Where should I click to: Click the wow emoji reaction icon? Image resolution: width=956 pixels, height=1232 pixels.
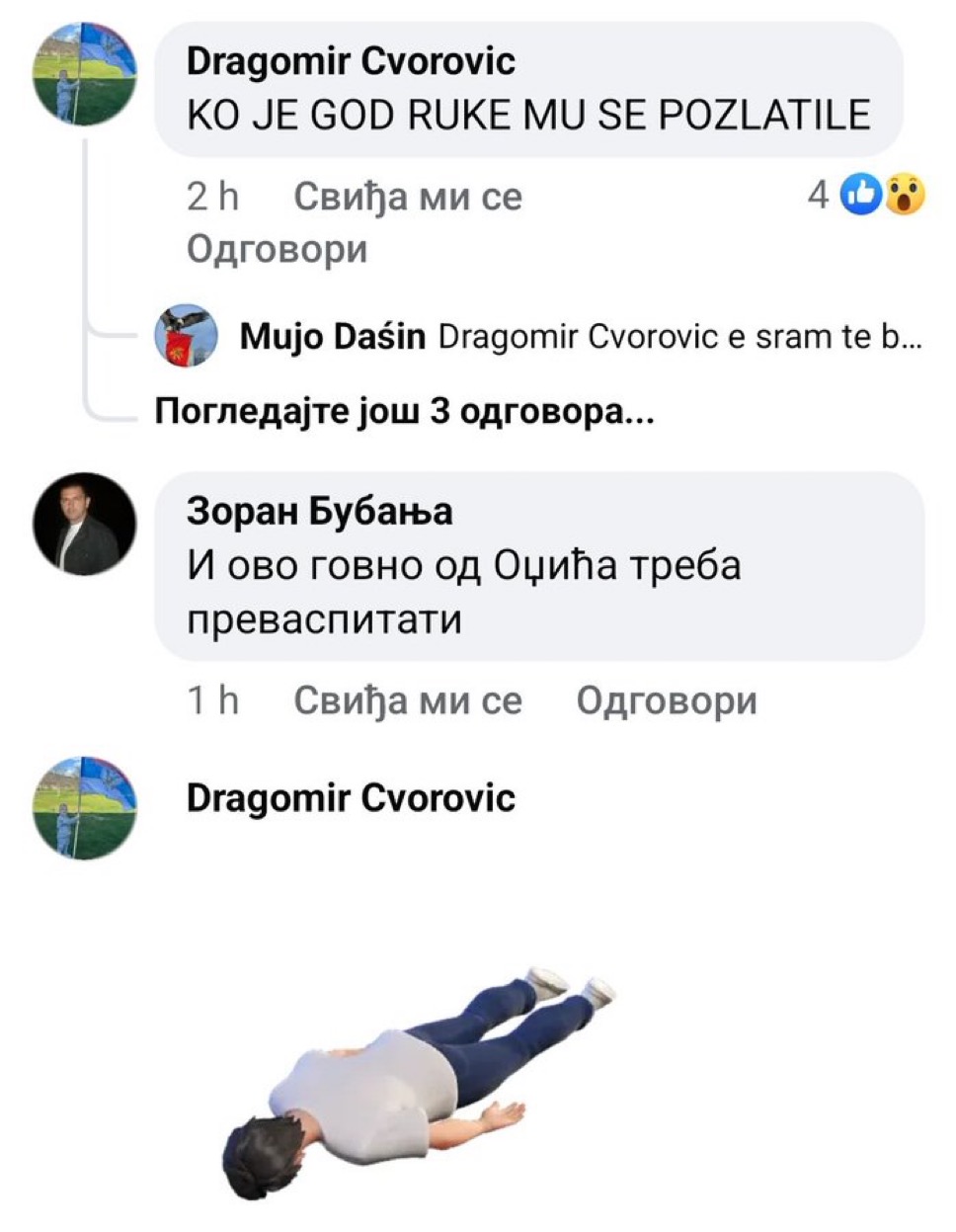(904, 195)
